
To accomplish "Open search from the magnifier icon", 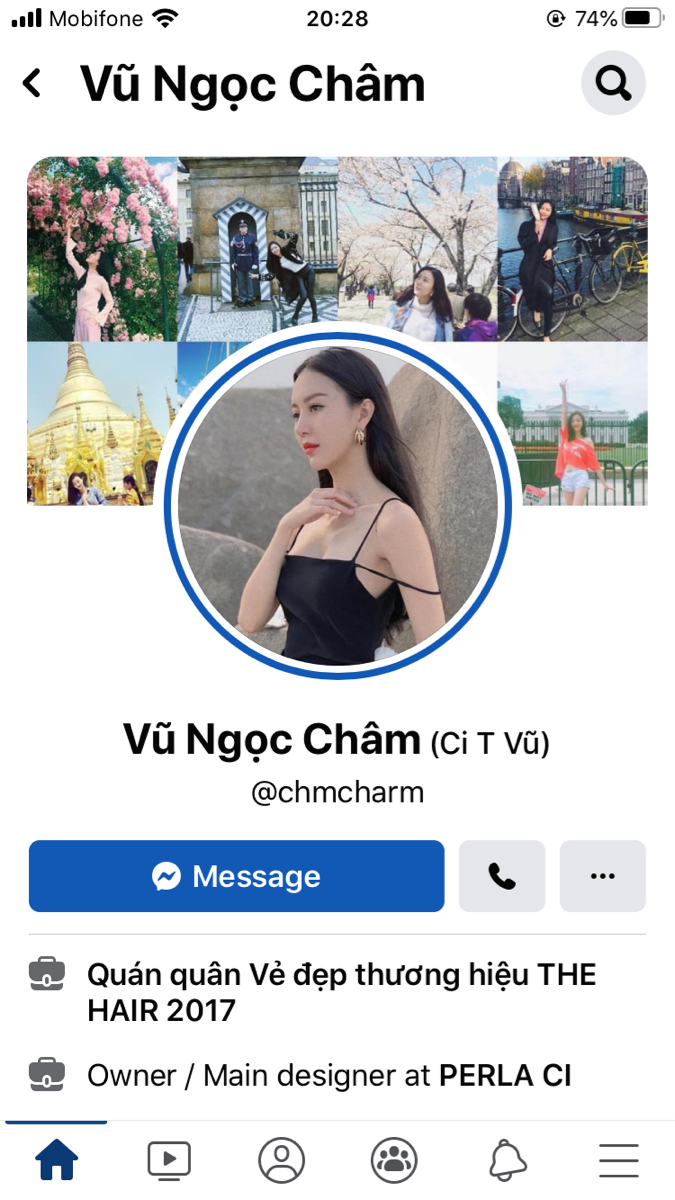I will tap(613, 83).
